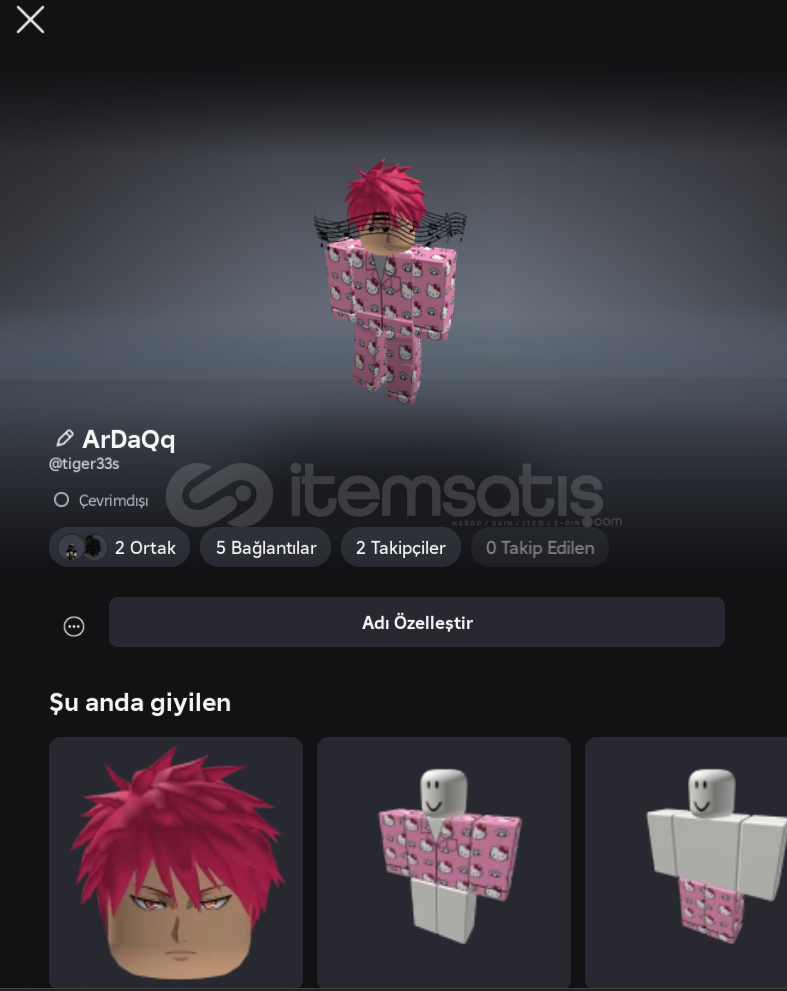Open the 0 Takip Edilen following list

pos(539,547)
